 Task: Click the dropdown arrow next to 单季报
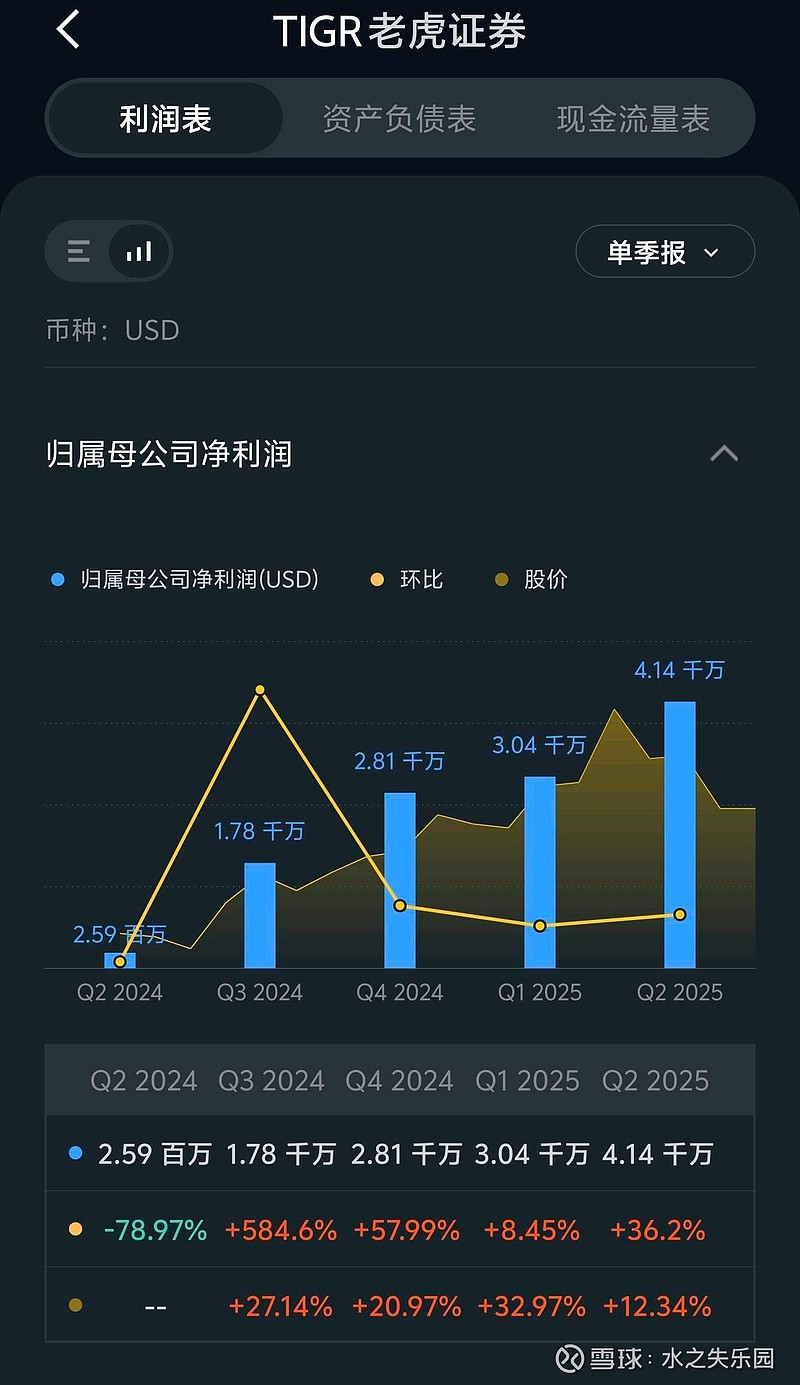pyautogui.click(x=711, y=253)
